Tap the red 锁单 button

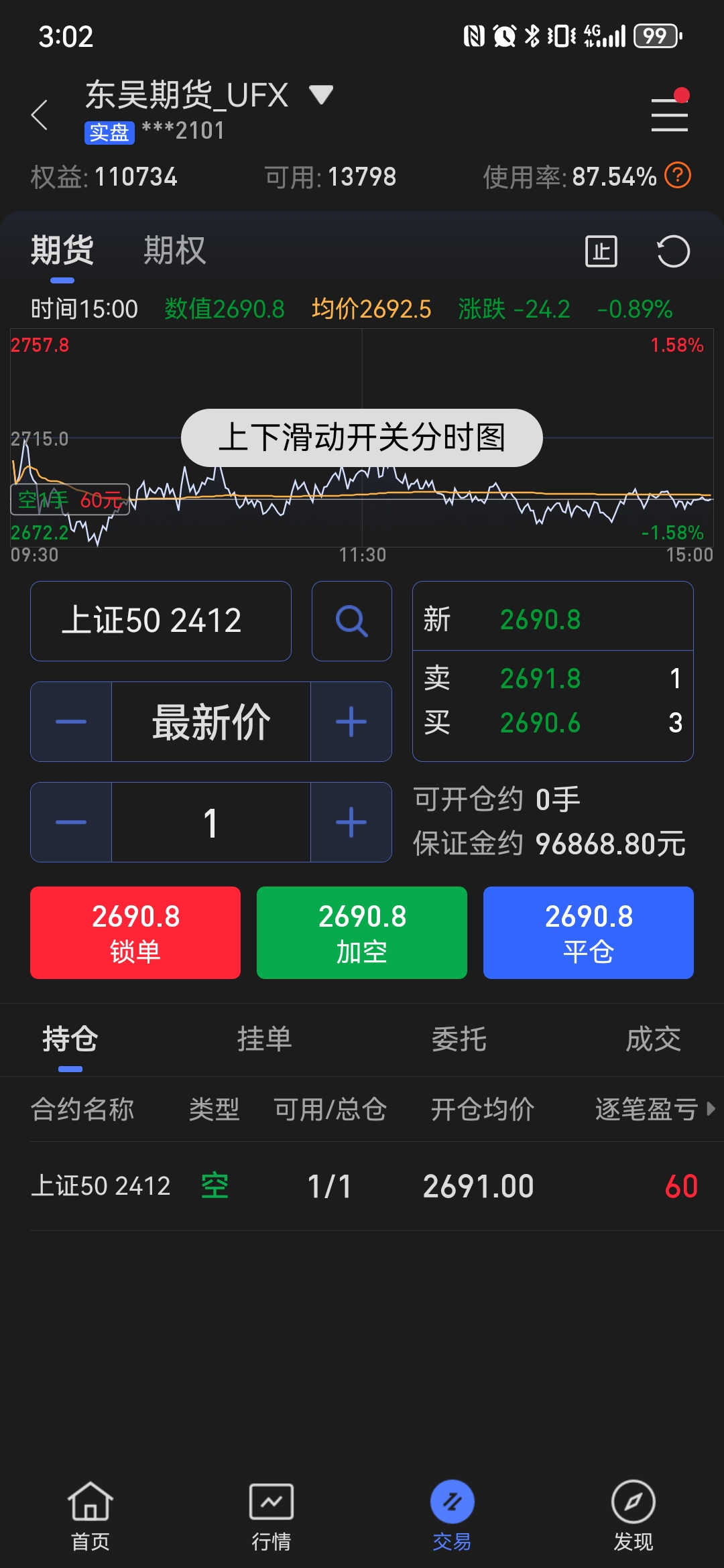[135, 932]
